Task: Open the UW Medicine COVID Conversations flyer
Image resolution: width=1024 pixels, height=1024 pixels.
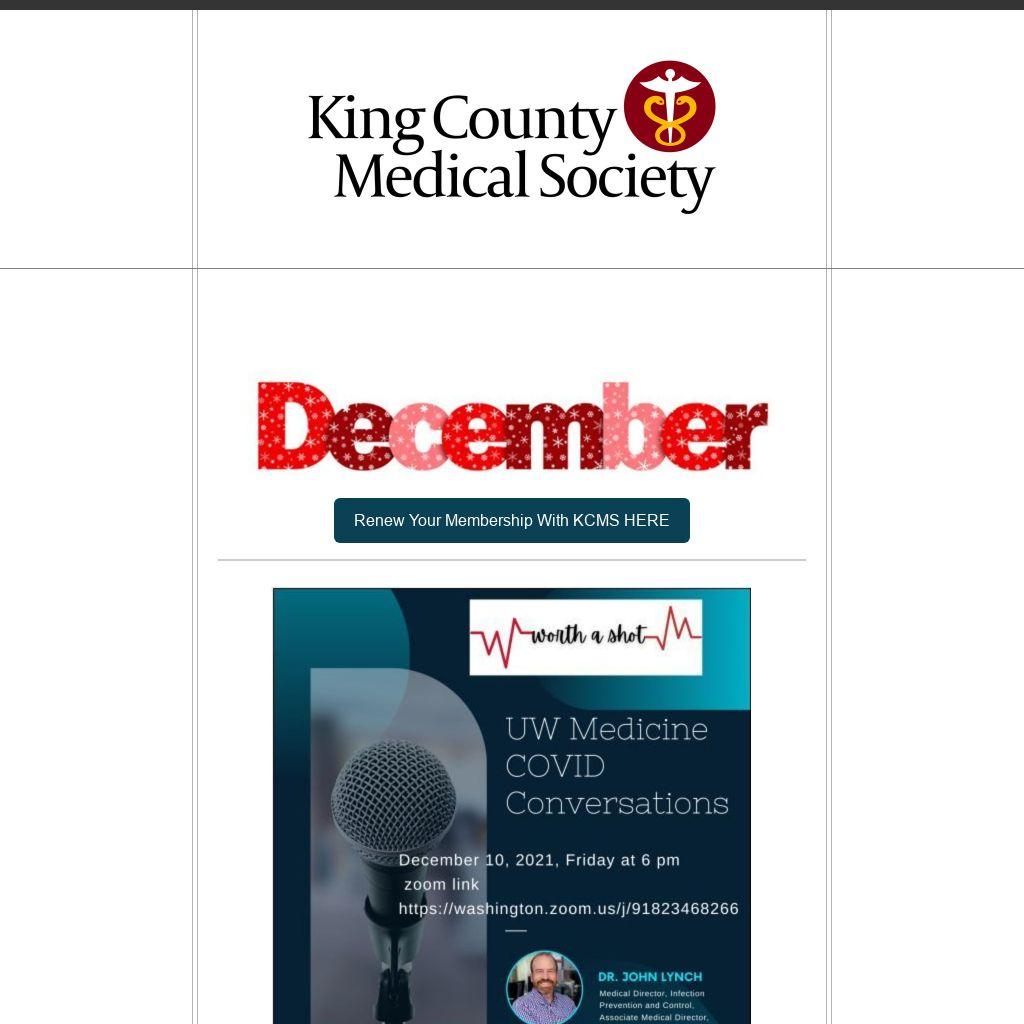Action: point(511,800)
